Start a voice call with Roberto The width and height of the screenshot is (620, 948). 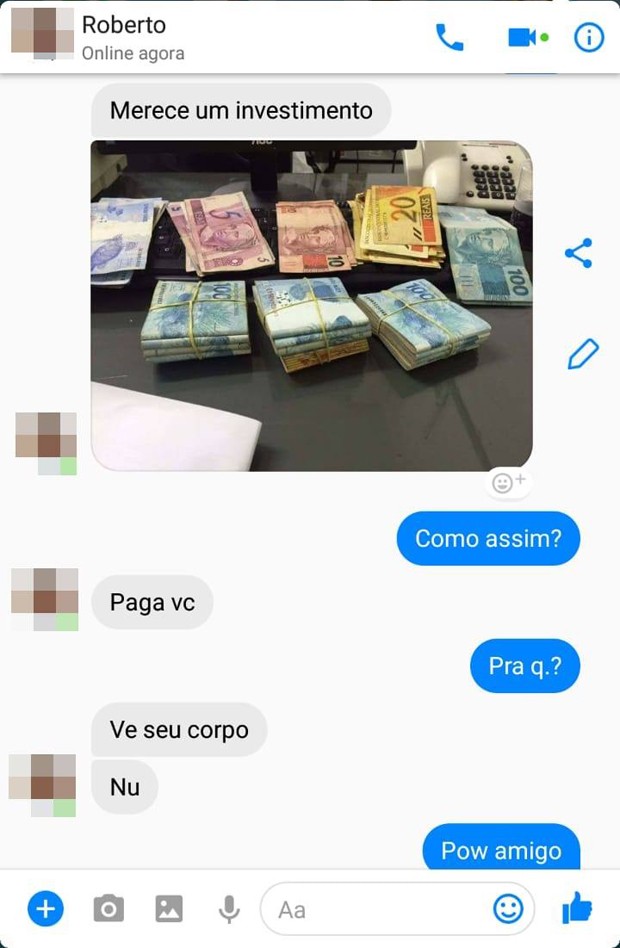click(449, 38)
